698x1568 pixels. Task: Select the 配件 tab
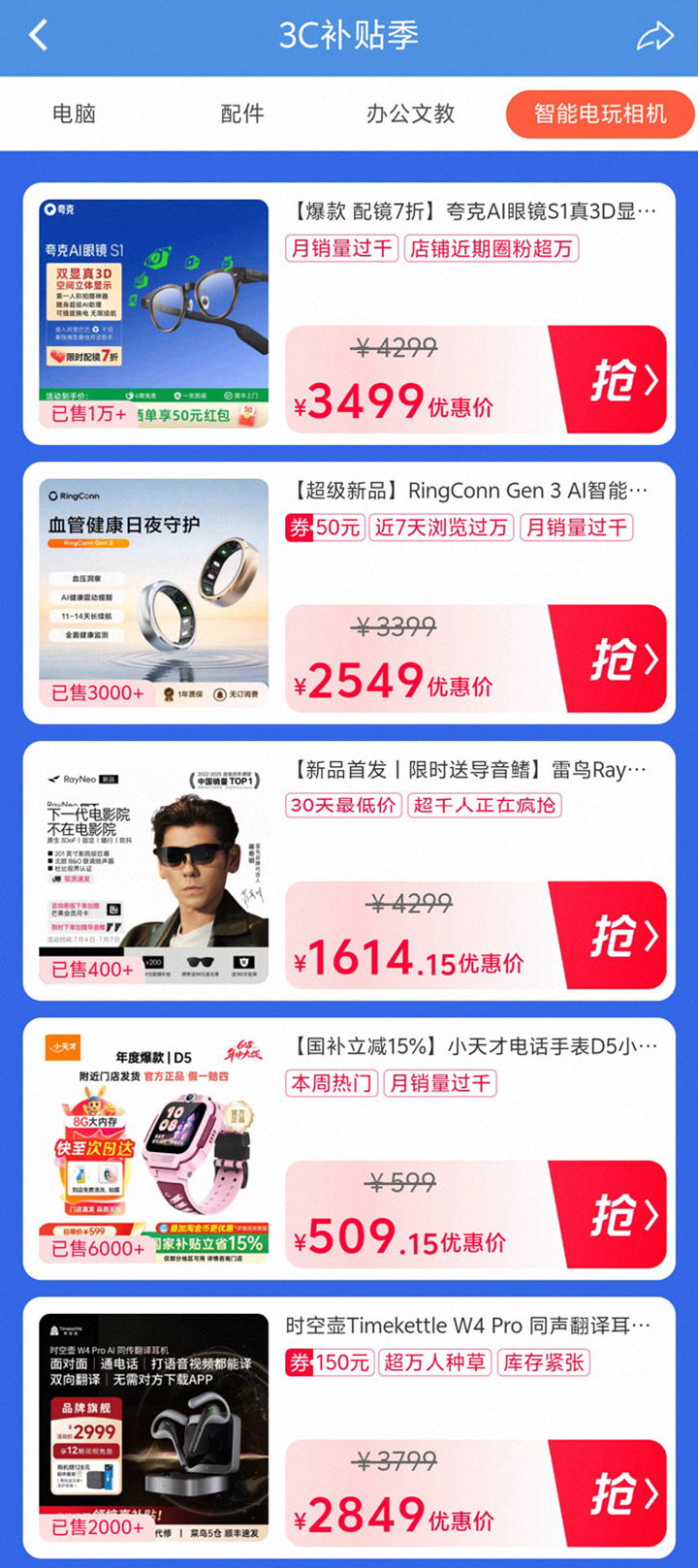pyautogui.click(x=242, y=113)
